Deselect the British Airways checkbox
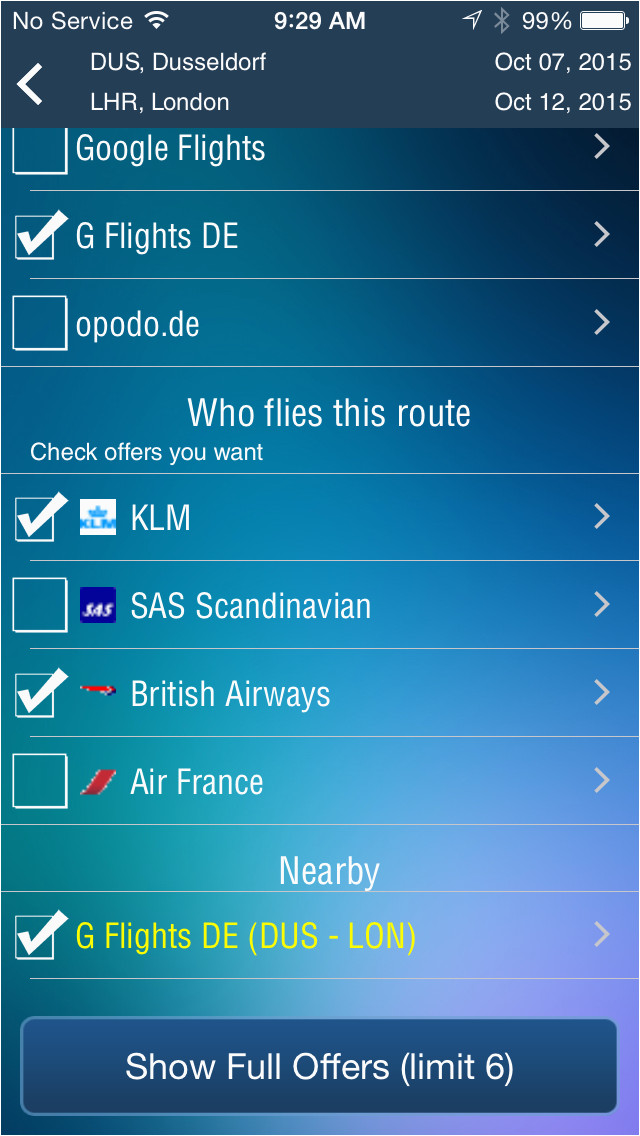This screenshot has width=640, height=1136. point(40,693)
